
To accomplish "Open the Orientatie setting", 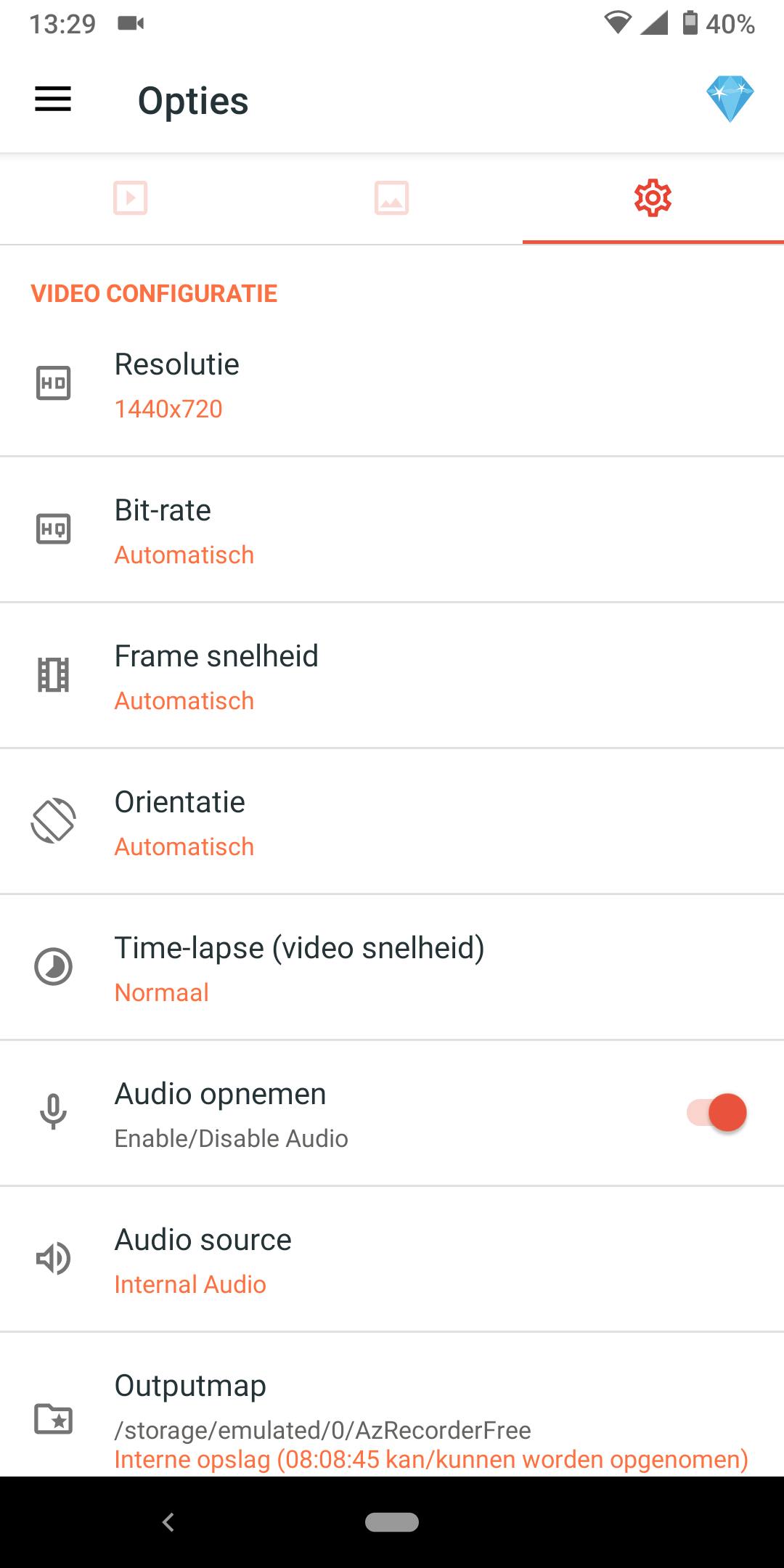I will (392, 822).
